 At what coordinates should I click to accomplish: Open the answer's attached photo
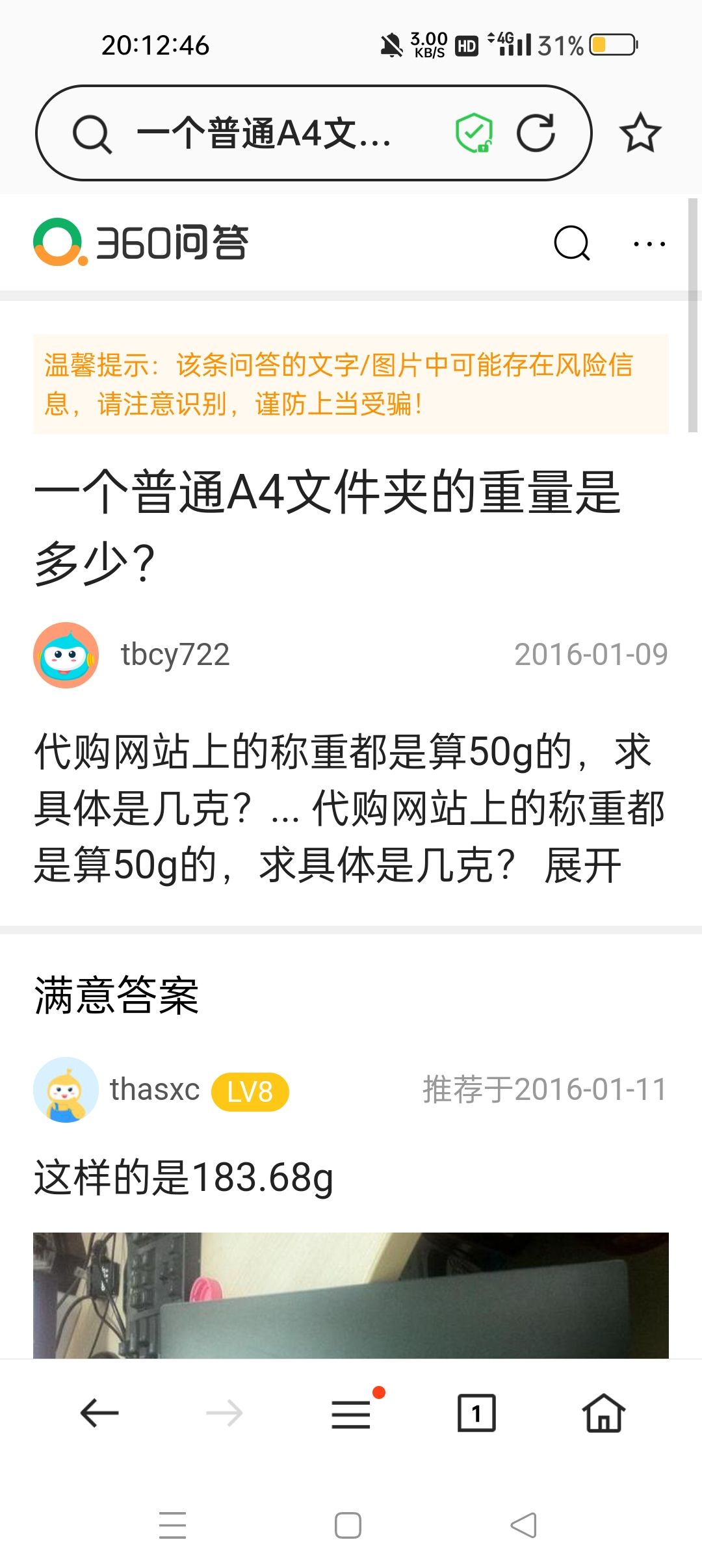coord(351,1295)
